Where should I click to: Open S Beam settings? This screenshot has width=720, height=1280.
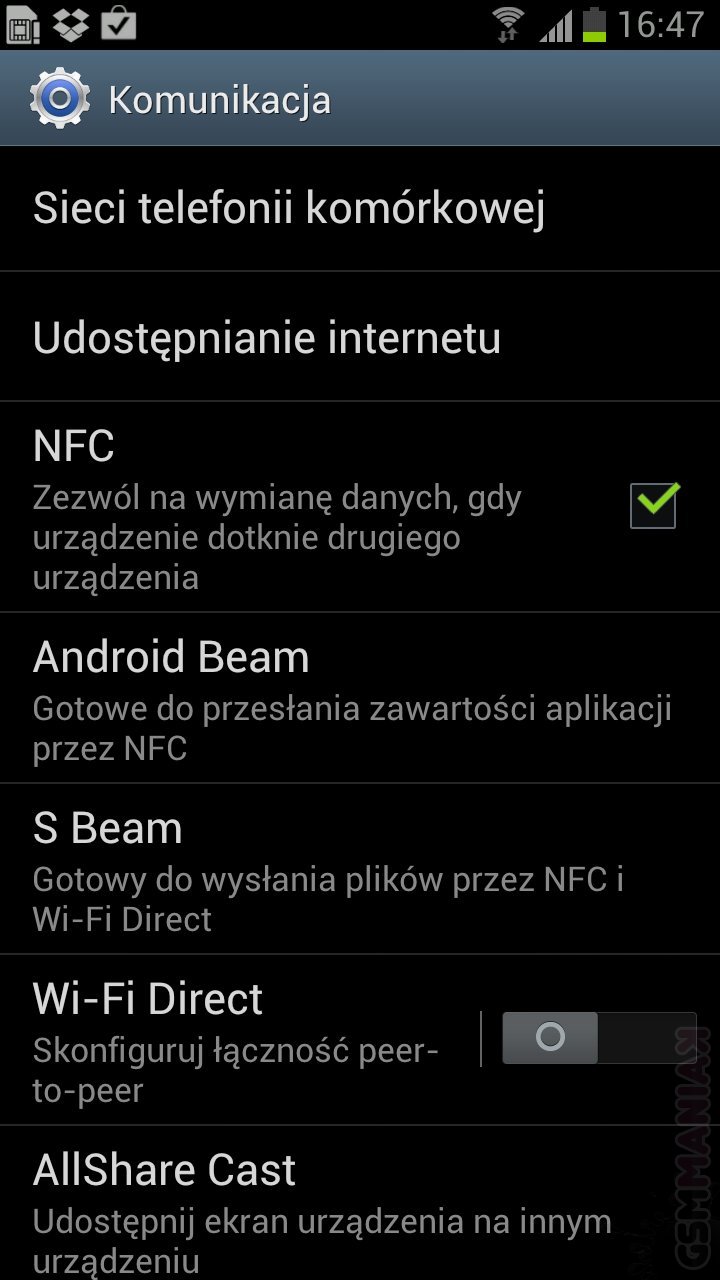pos(330,869)
